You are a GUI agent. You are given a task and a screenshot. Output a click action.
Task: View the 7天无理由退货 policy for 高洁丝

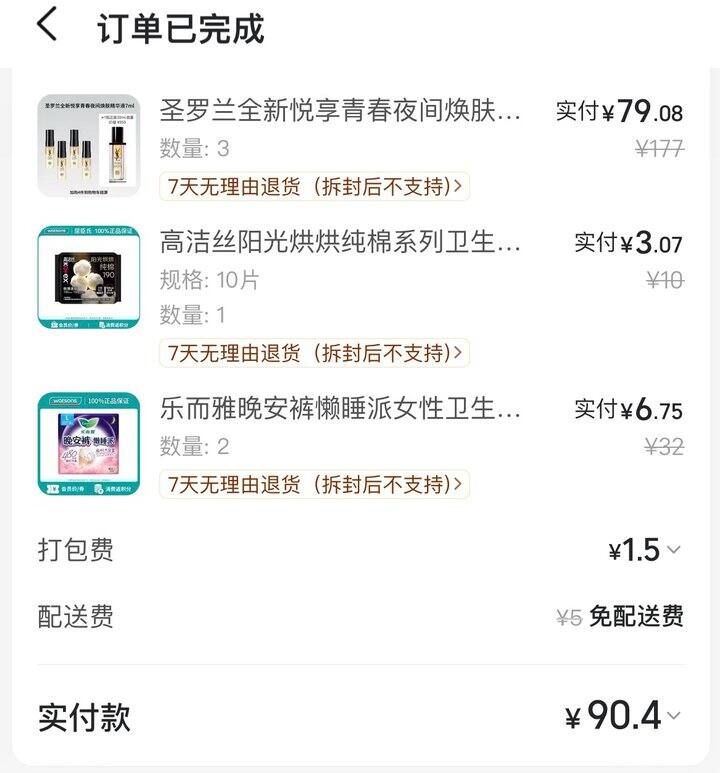[x=314, y=353]
